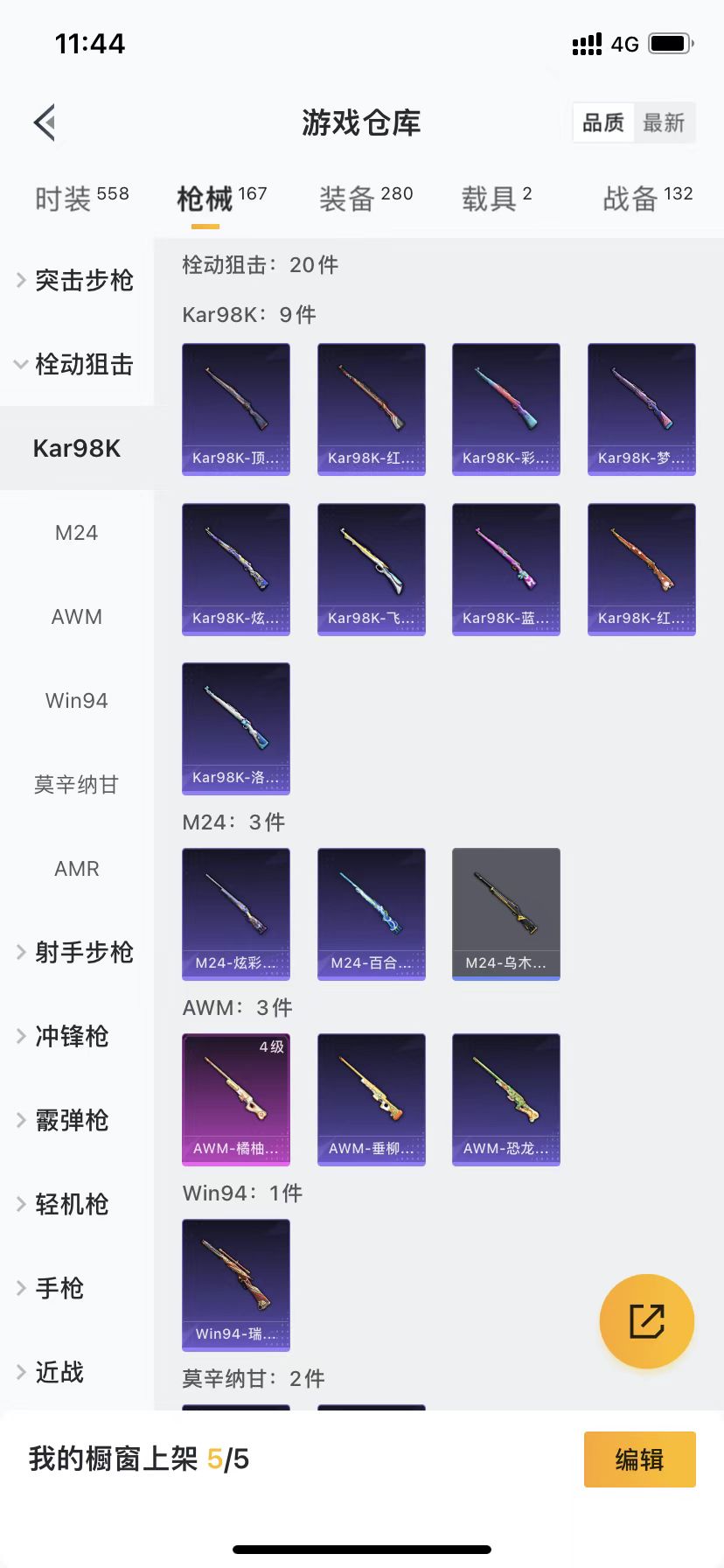
Task: Tap the orange floating share button
Action: (x=647, y=1321)
